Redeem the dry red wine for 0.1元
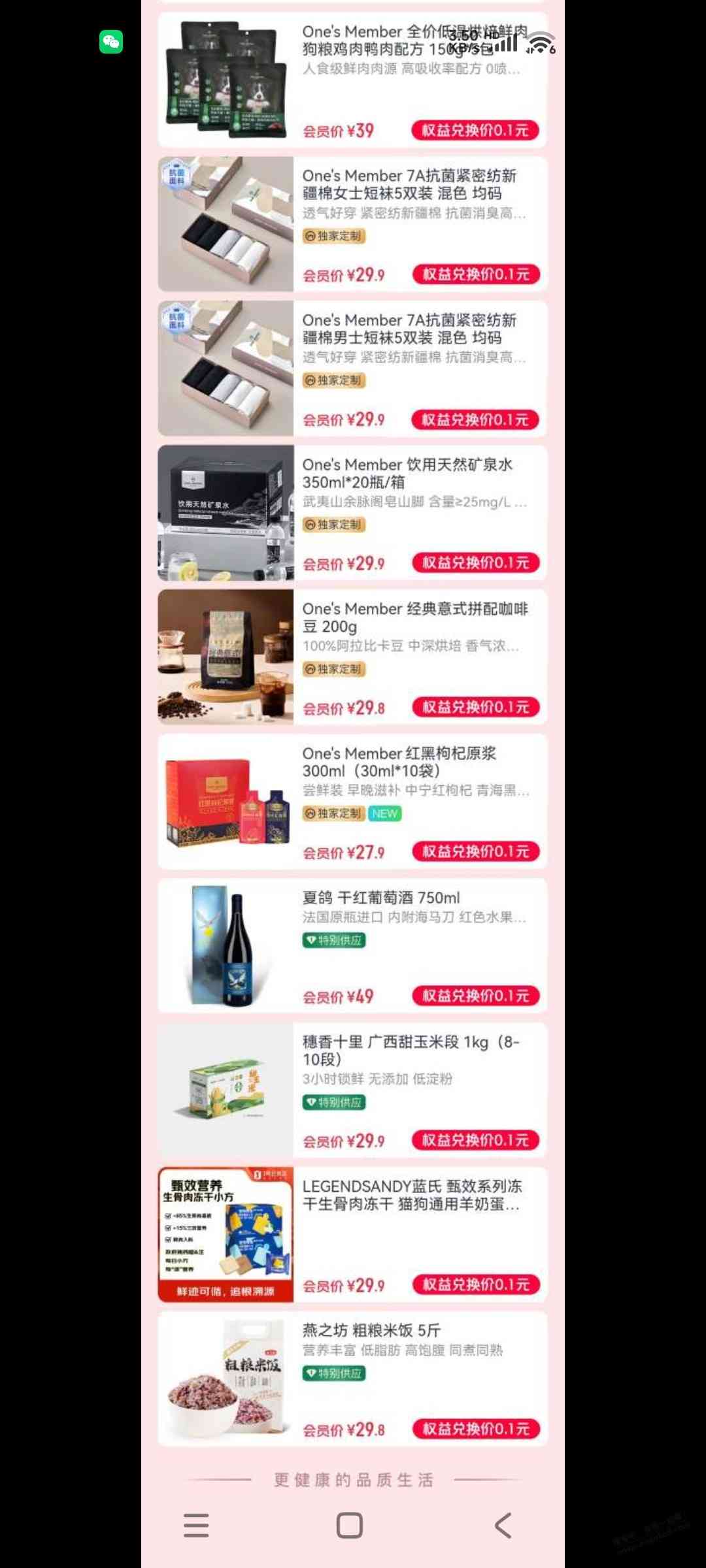 475,996
